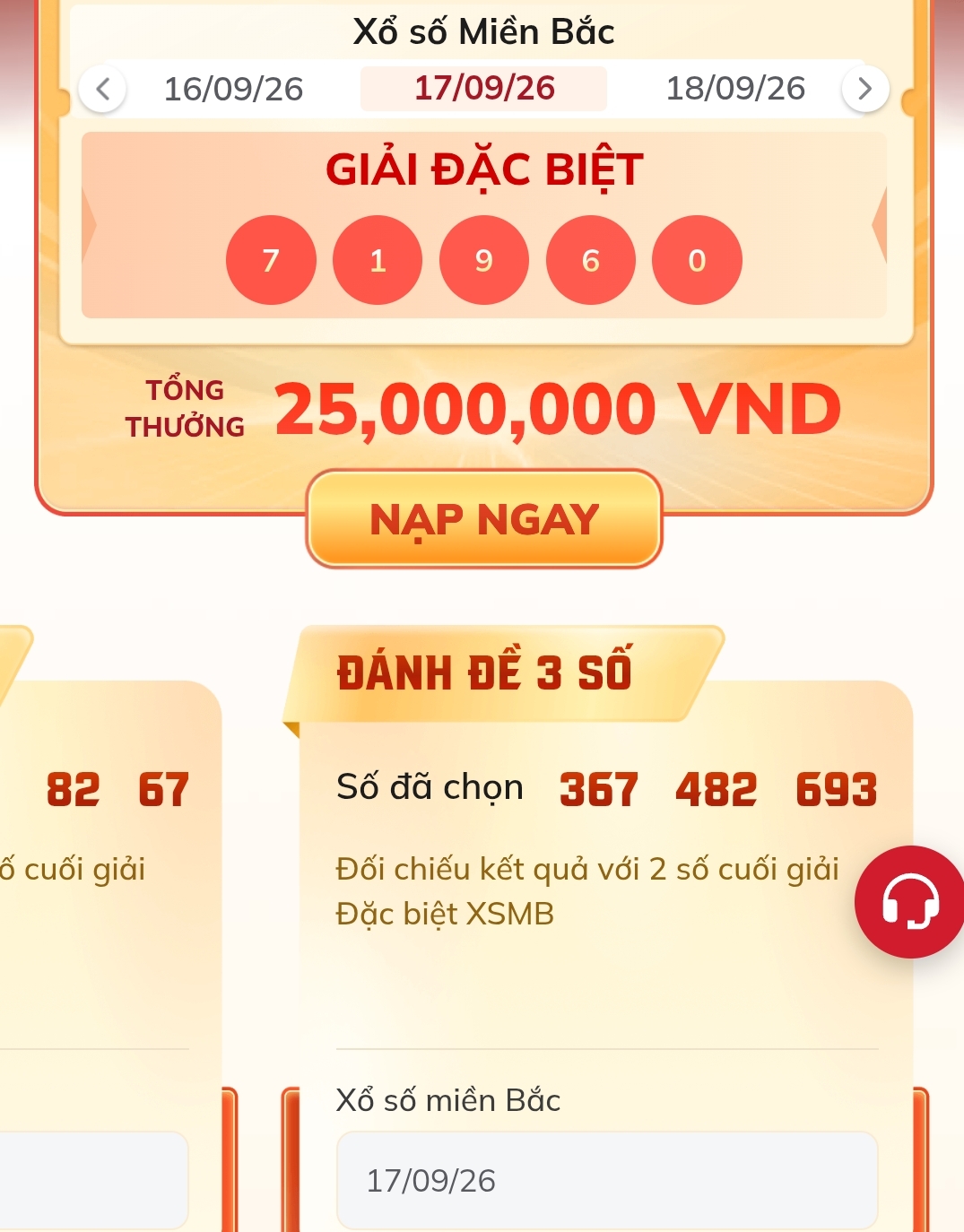This screenshot has height=1232, width=964.
Task: Select the 16/09/26 date tab
Action: pos(234,89)
